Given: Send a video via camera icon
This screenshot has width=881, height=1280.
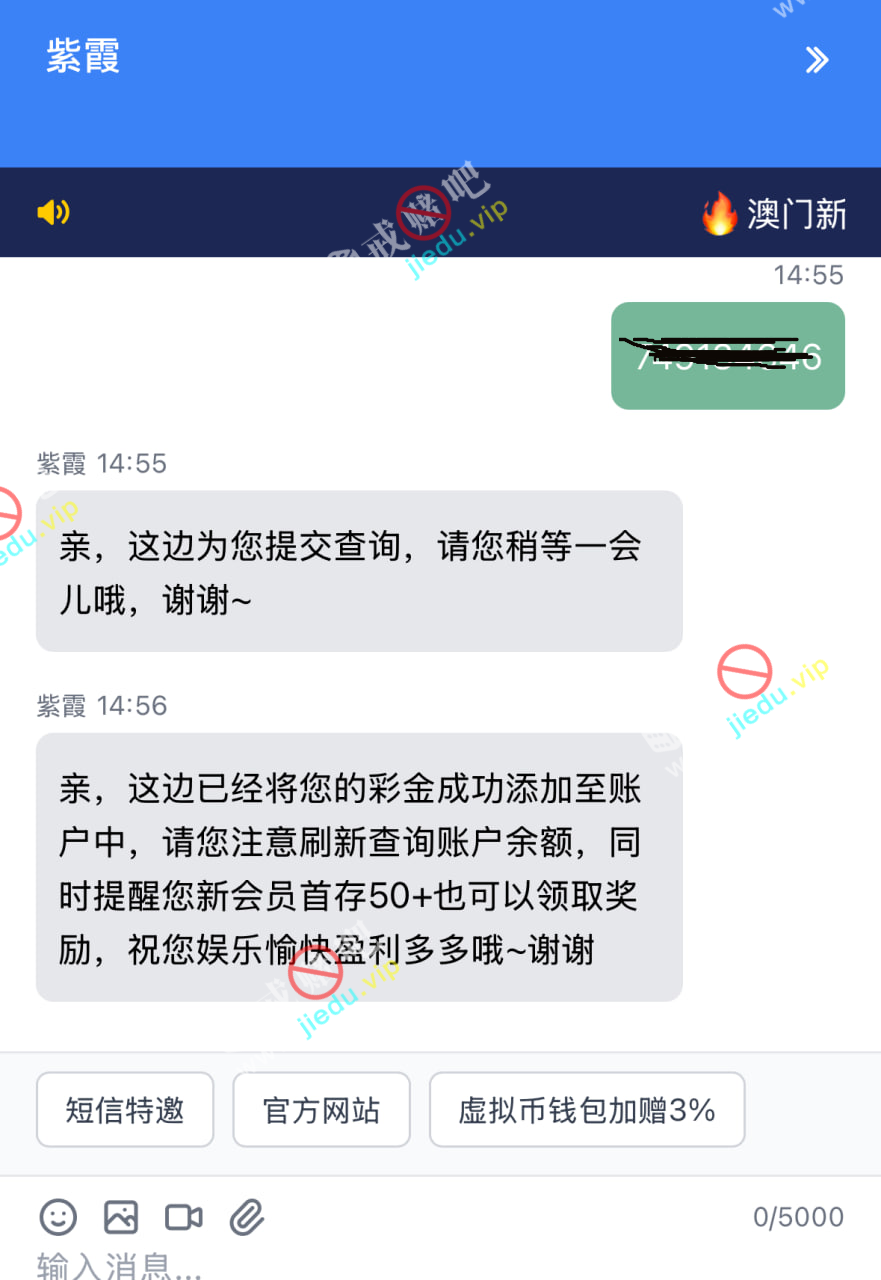Looking at the screenshot, I should [x=184, y=1217].
